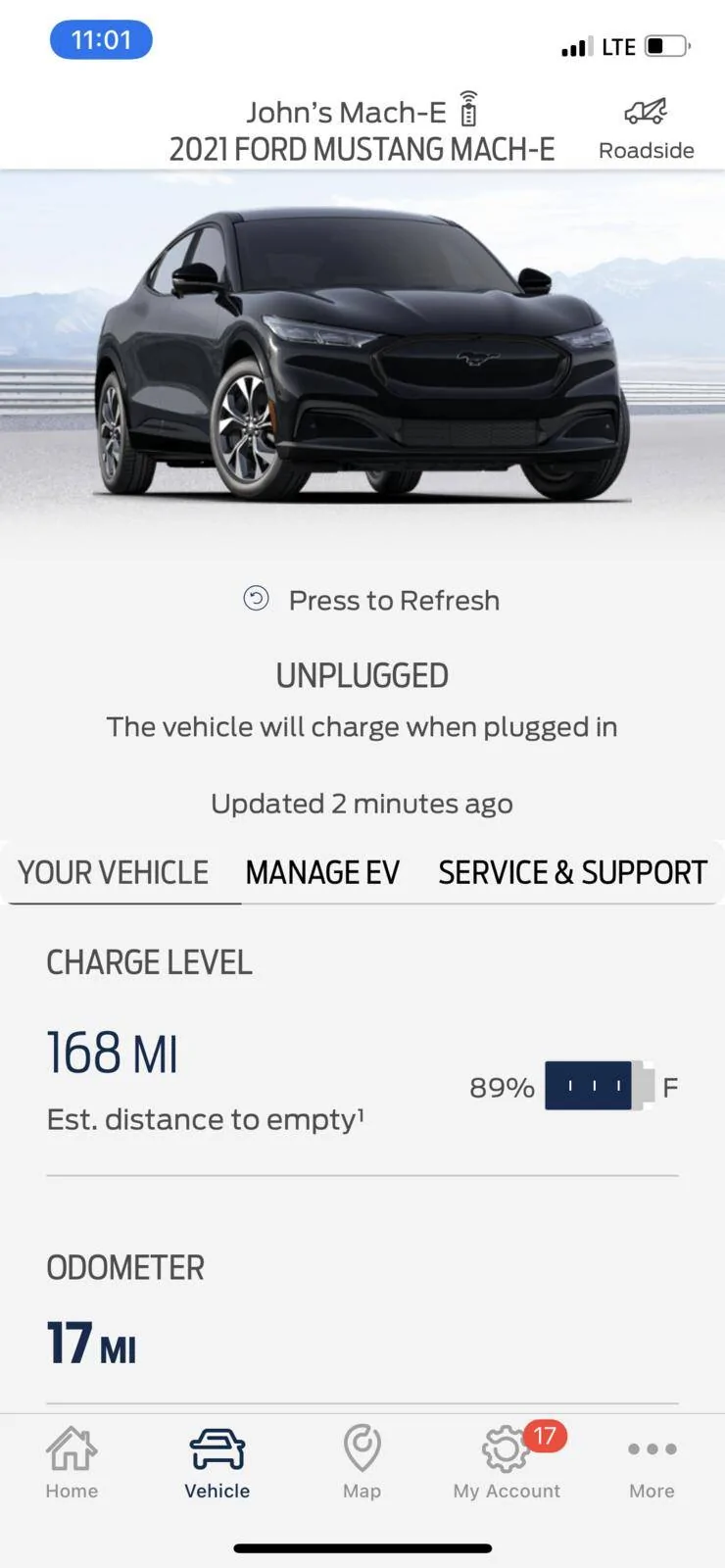725x1568 pixels.
Task: Open Roadside assistance
Action: point(646,128)
